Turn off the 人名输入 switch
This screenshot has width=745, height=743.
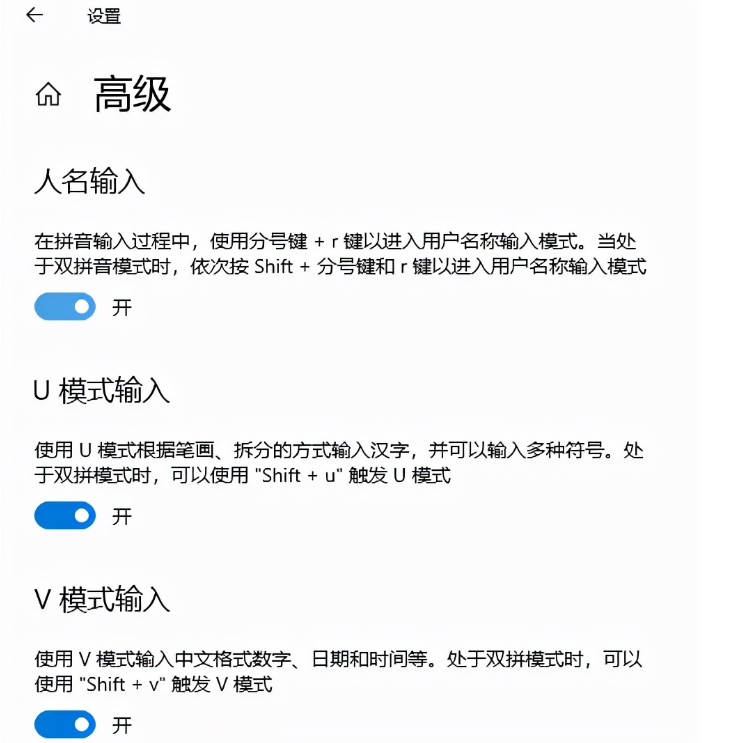click(x=65, y=307)
